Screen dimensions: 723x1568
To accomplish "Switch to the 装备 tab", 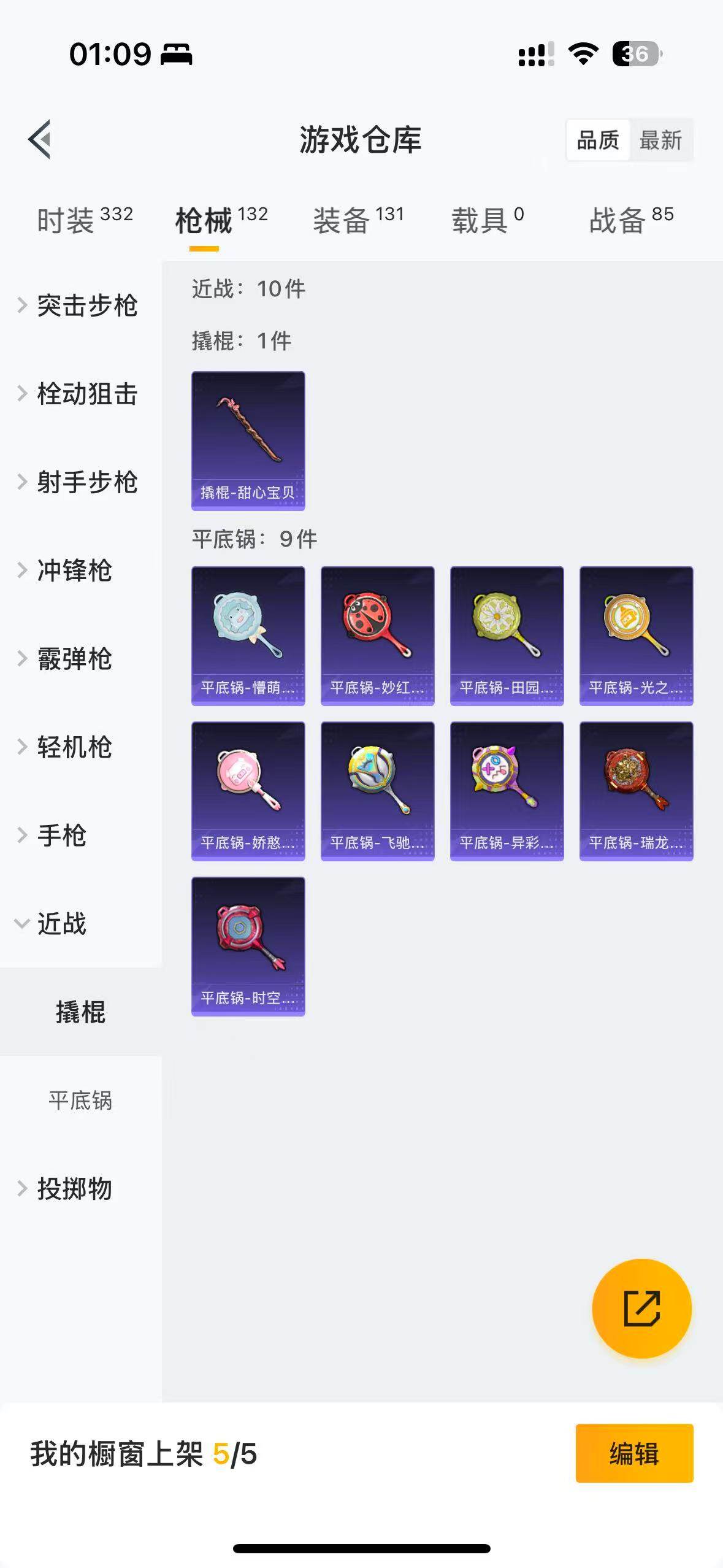I will pyautogui.click(x=358, y=220).
